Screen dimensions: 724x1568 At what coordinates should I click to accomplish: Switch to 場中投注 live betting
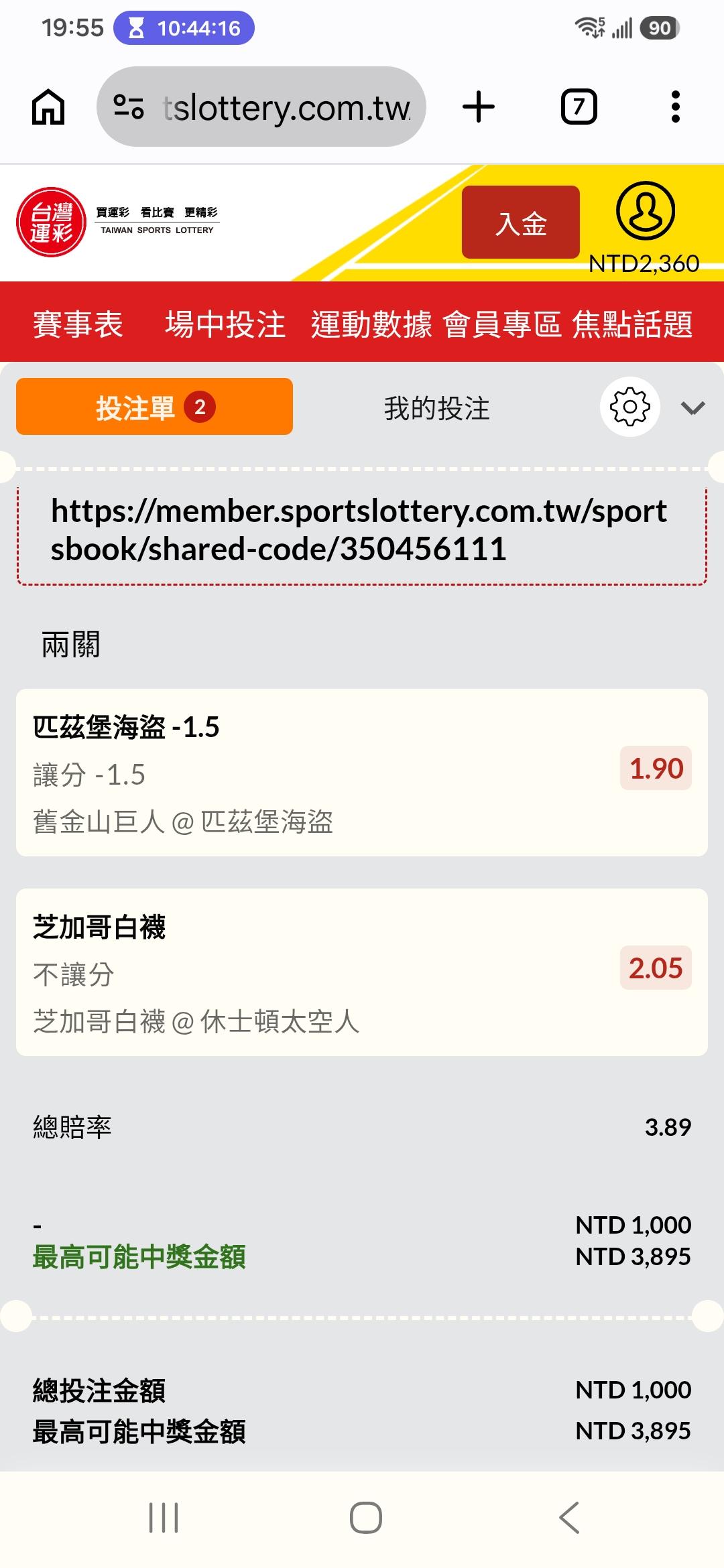pyautogui.click(x=225, y=324)
